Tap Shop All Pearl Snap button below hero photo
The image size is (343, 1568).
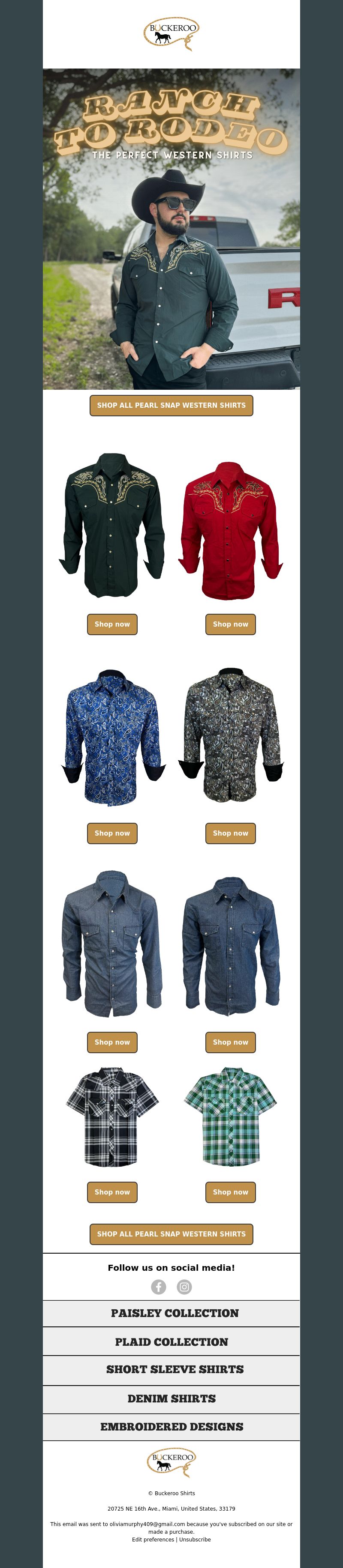click(171, 406)
